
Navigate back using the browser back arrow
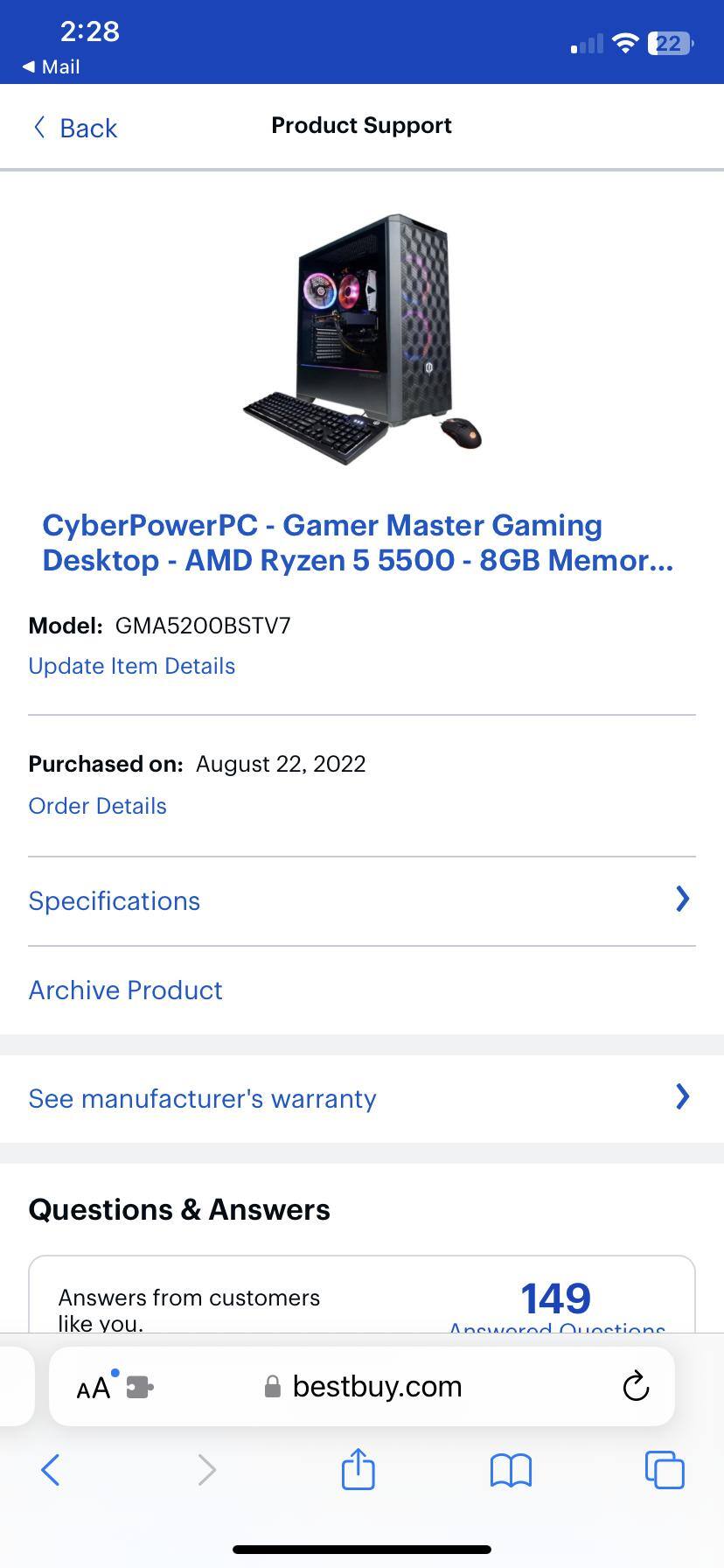click(x=50, y=1471)
